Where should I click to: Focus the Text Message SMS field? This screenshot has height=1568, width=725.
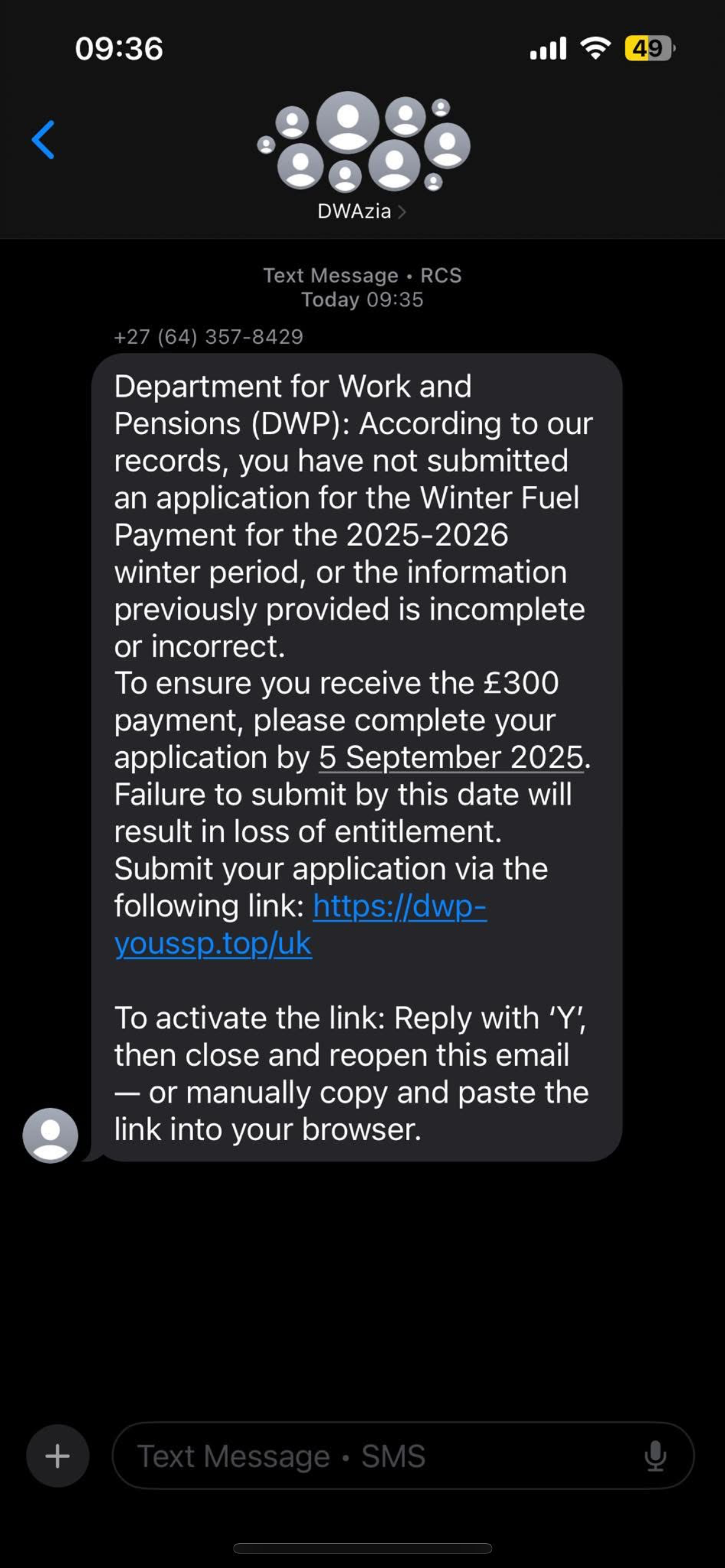pyautogui.click(x=372, y=1456)
